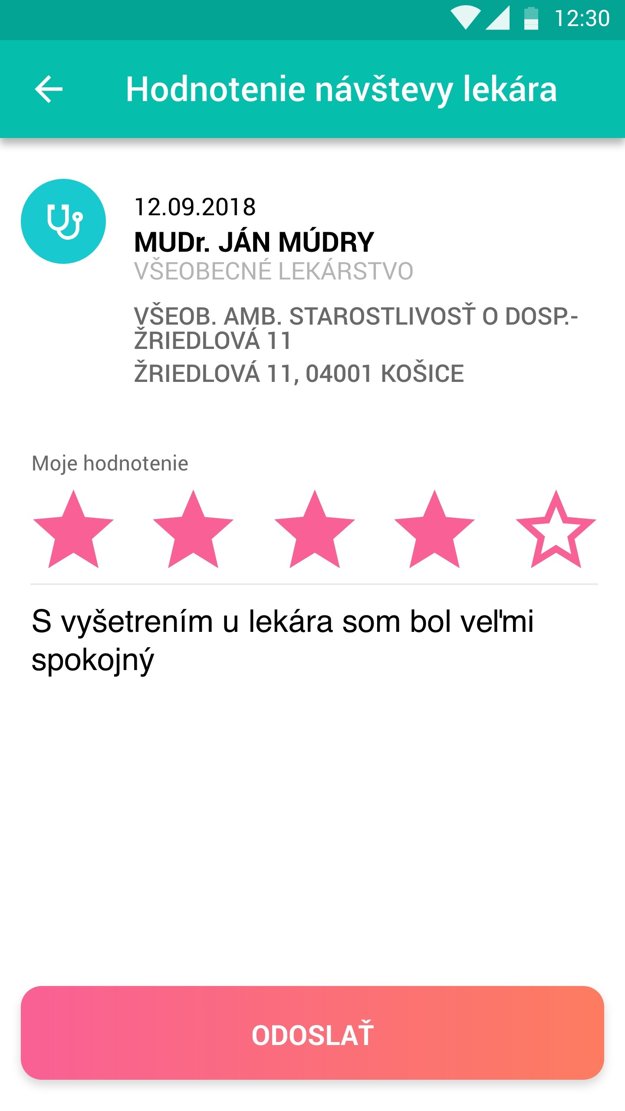The image size is (625, 1111).
Task: Submit rating with the Odoslať button
Action: pos(312,1034)
